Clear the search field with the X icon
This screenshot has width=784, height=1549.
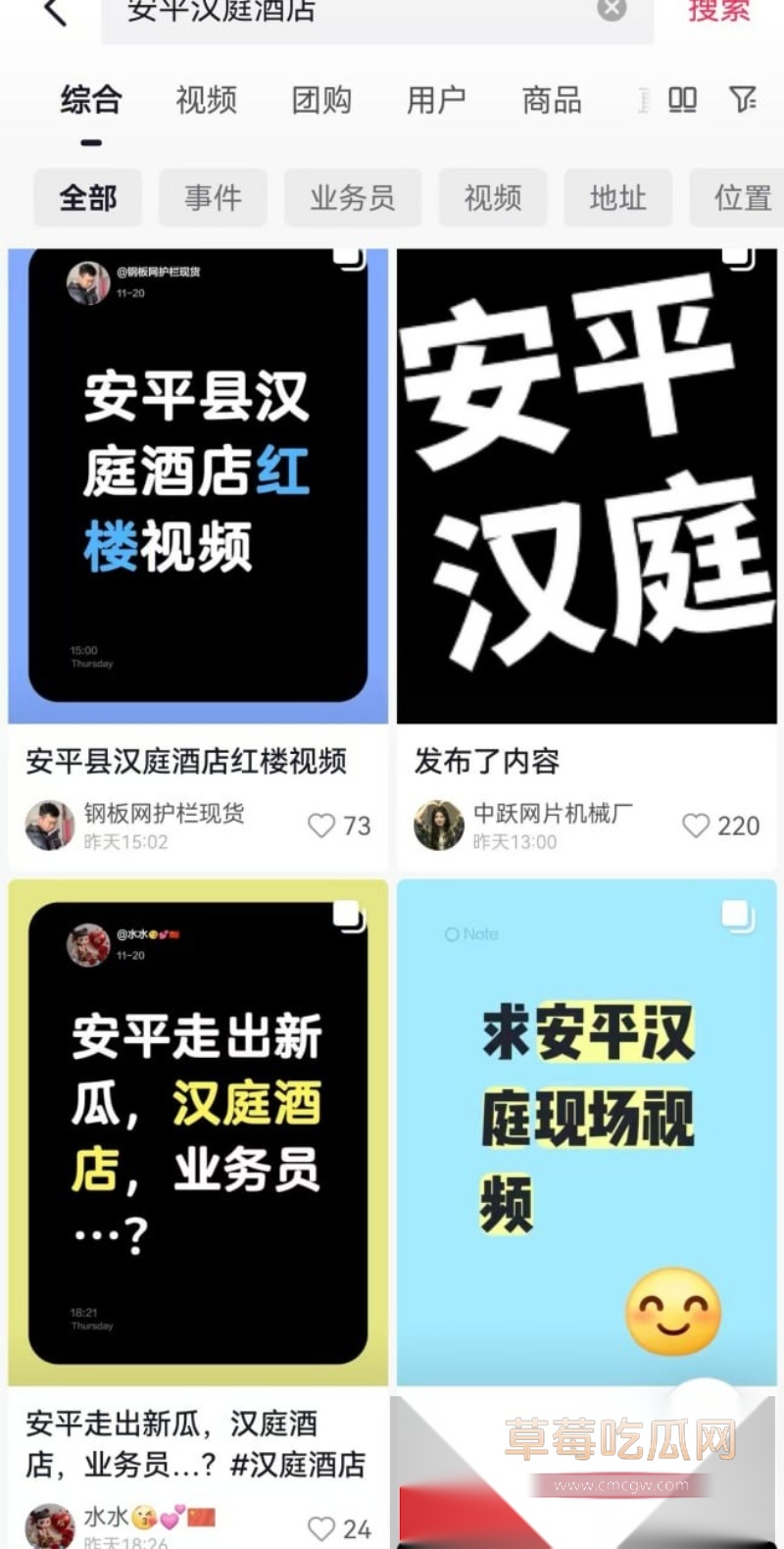click(612, 10)
